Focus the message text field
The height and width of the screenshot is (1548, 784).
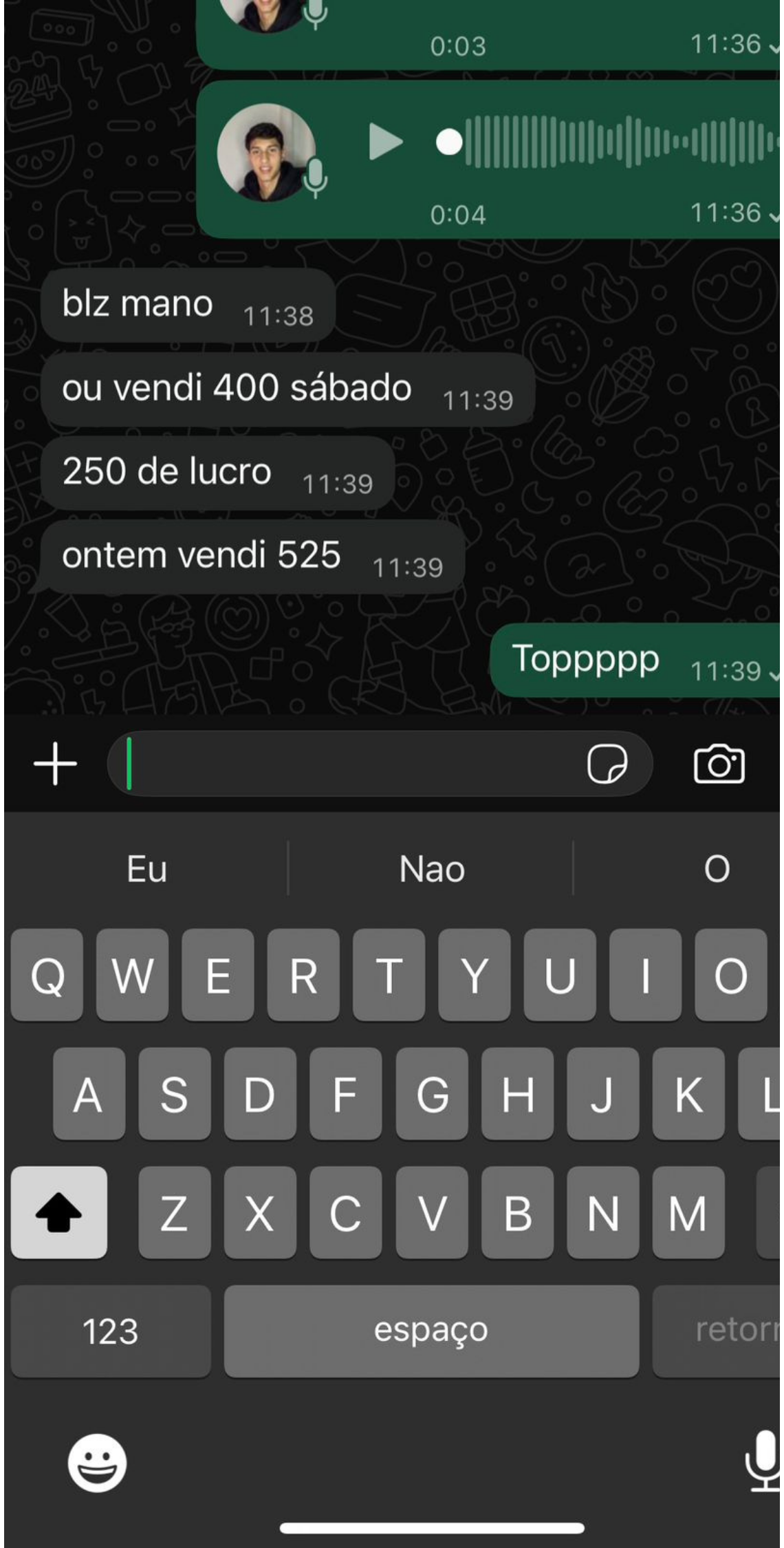click(351, 764)
